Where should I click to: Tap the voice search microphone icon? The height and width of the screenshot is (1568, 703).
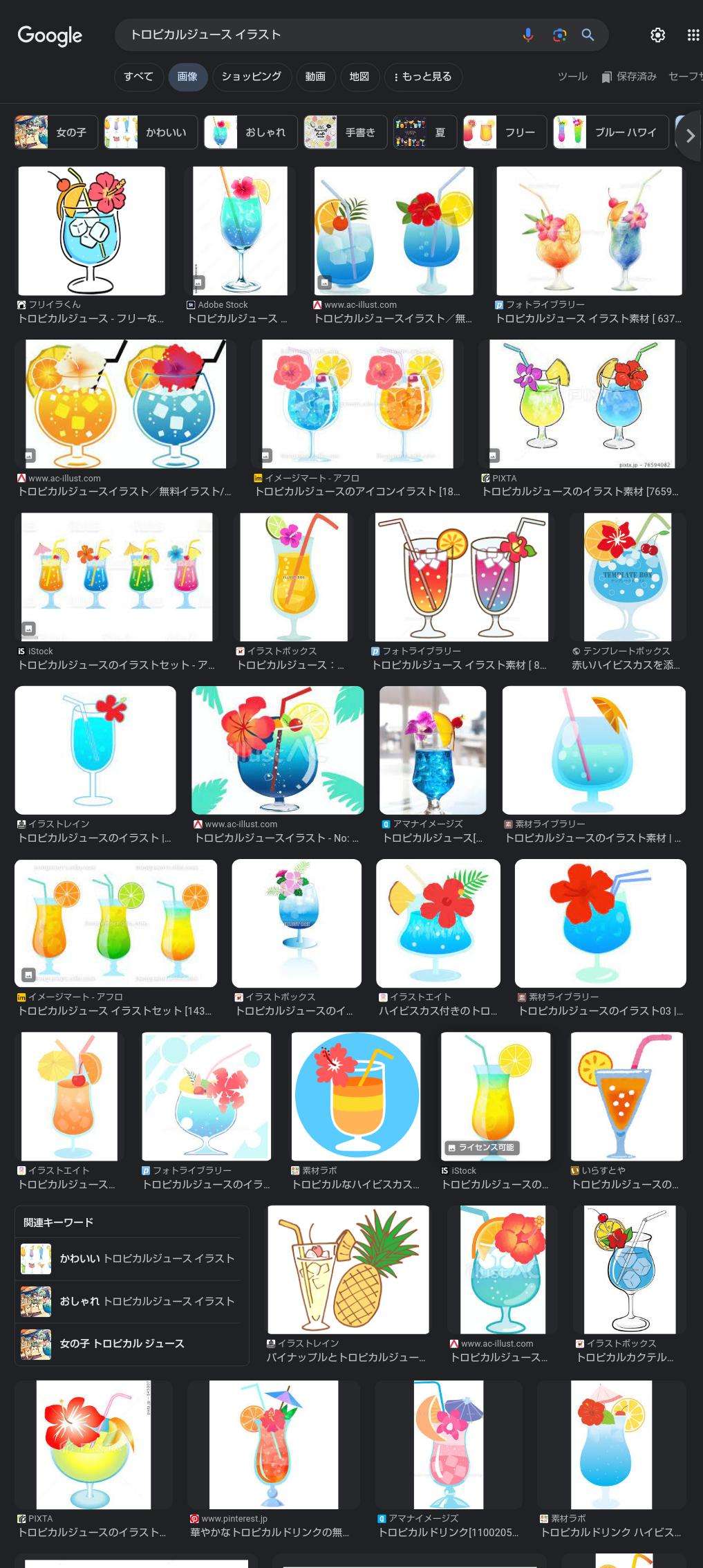[x=527, y=35]
